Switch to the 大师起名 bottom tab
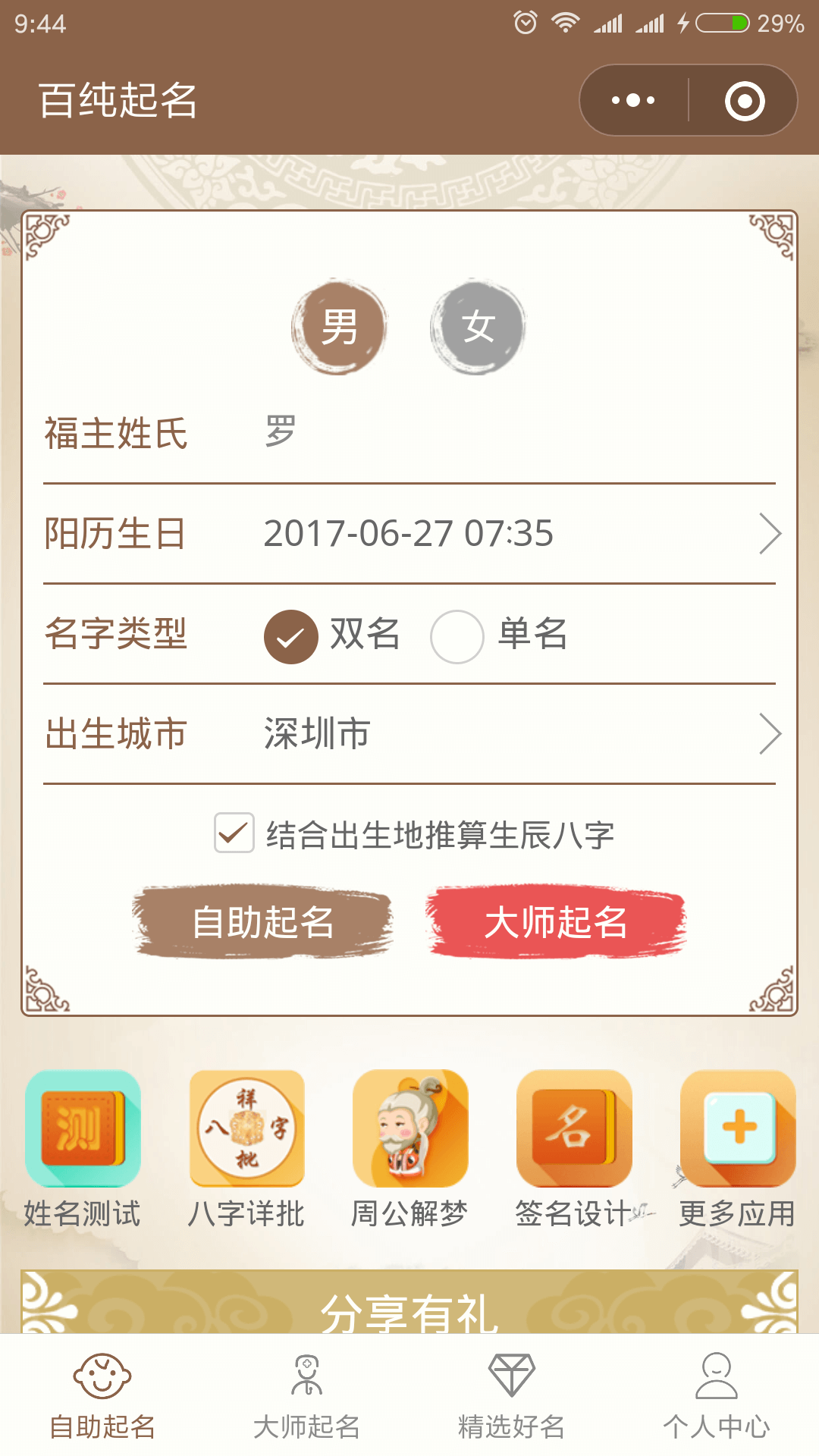Viewport: 819px width, 1456px height. [306, 1395]
